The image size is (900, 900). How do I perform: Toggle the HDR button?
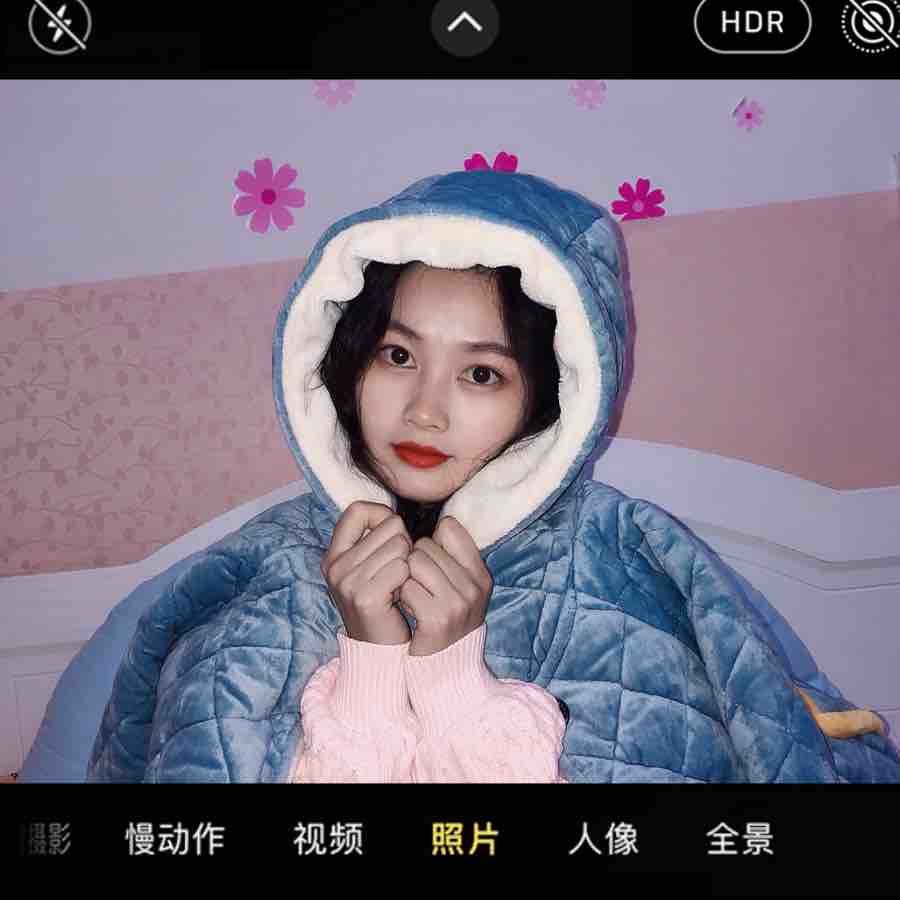pyautogui.click(x=752, y=24)
